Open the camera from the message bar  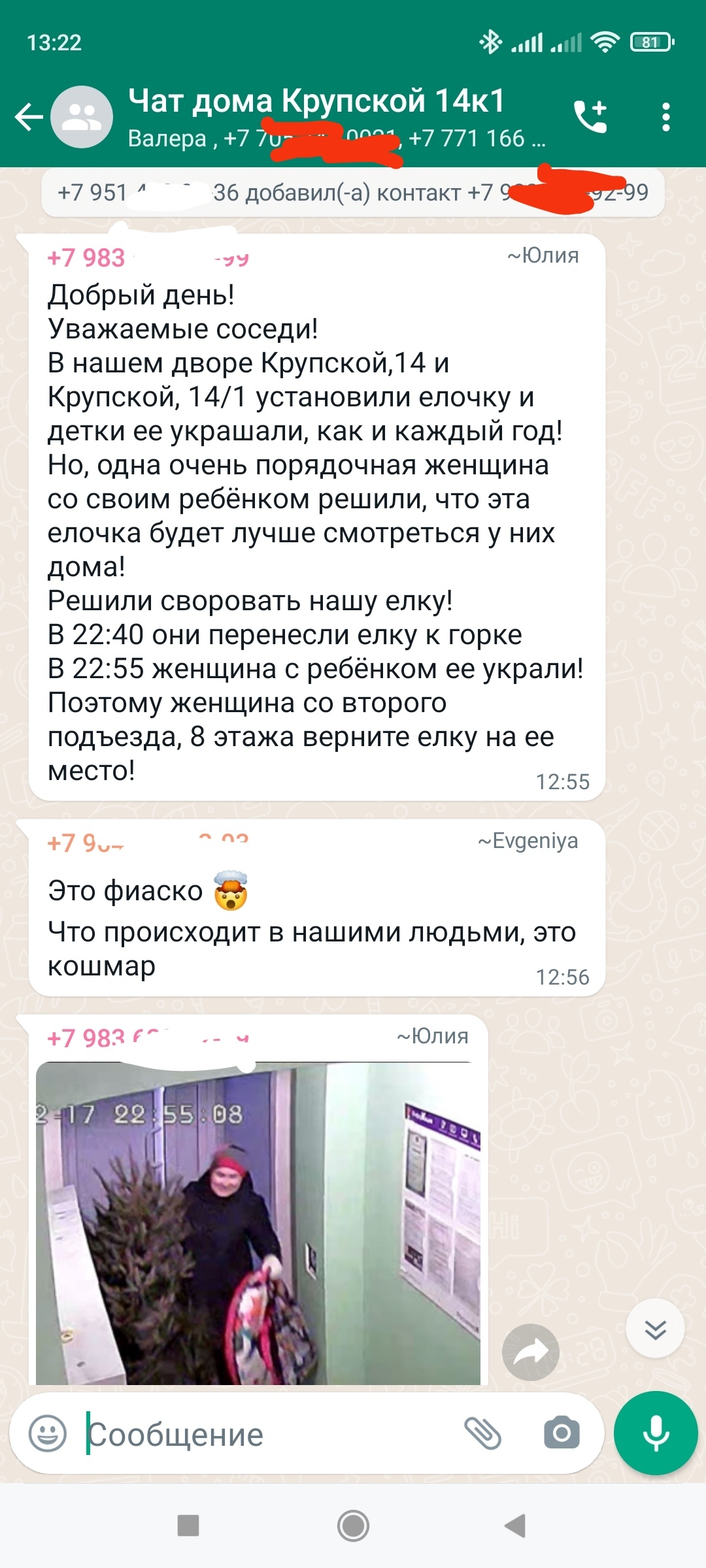point(562,1434)
